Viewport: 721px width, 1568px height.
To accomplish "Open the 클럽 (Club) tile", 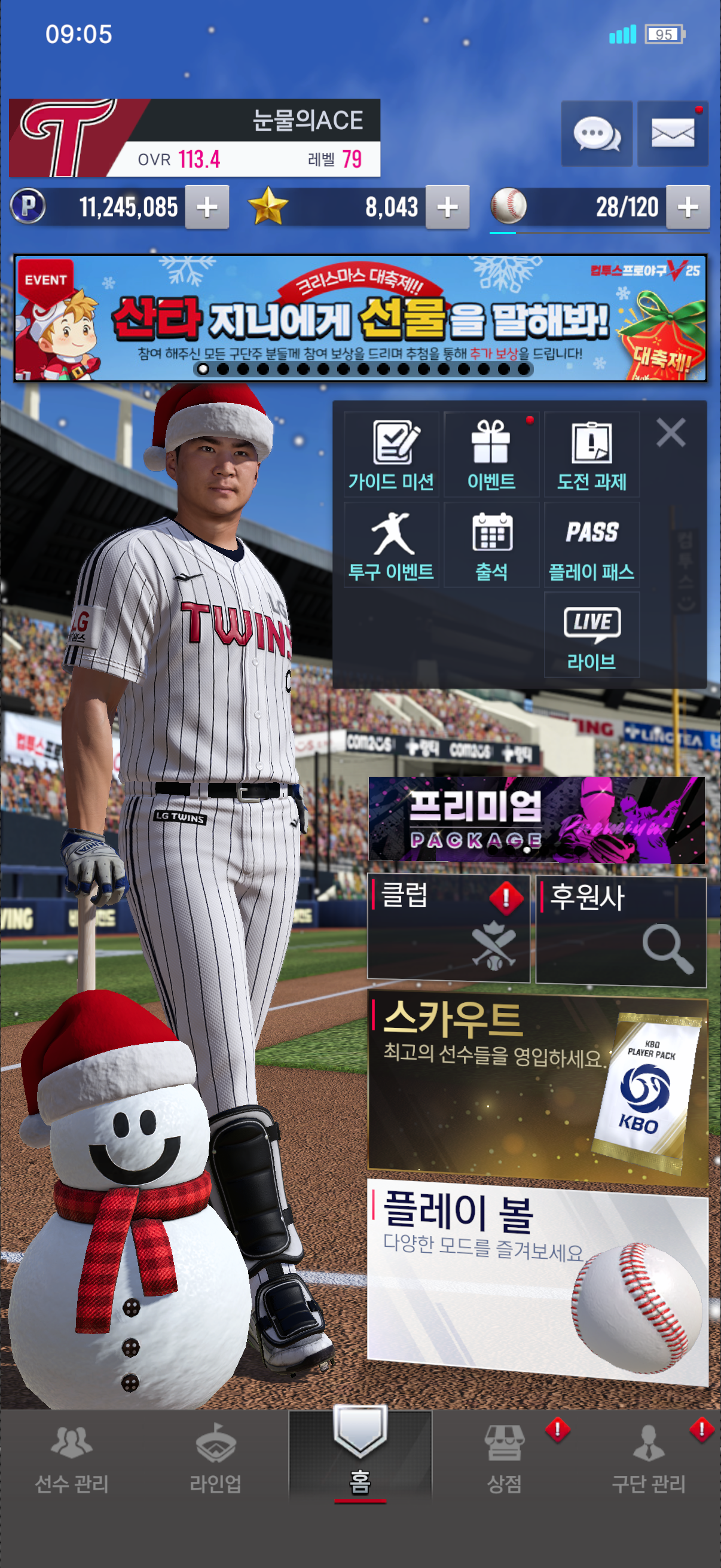I will [448, 928].
